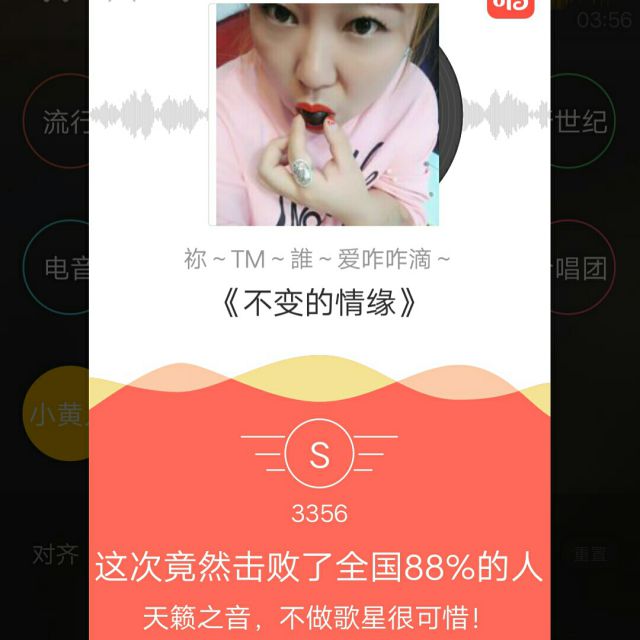Tap the 重置 reset button
The height and width of the screenshot is (640, 640).
tap(589, 553)
